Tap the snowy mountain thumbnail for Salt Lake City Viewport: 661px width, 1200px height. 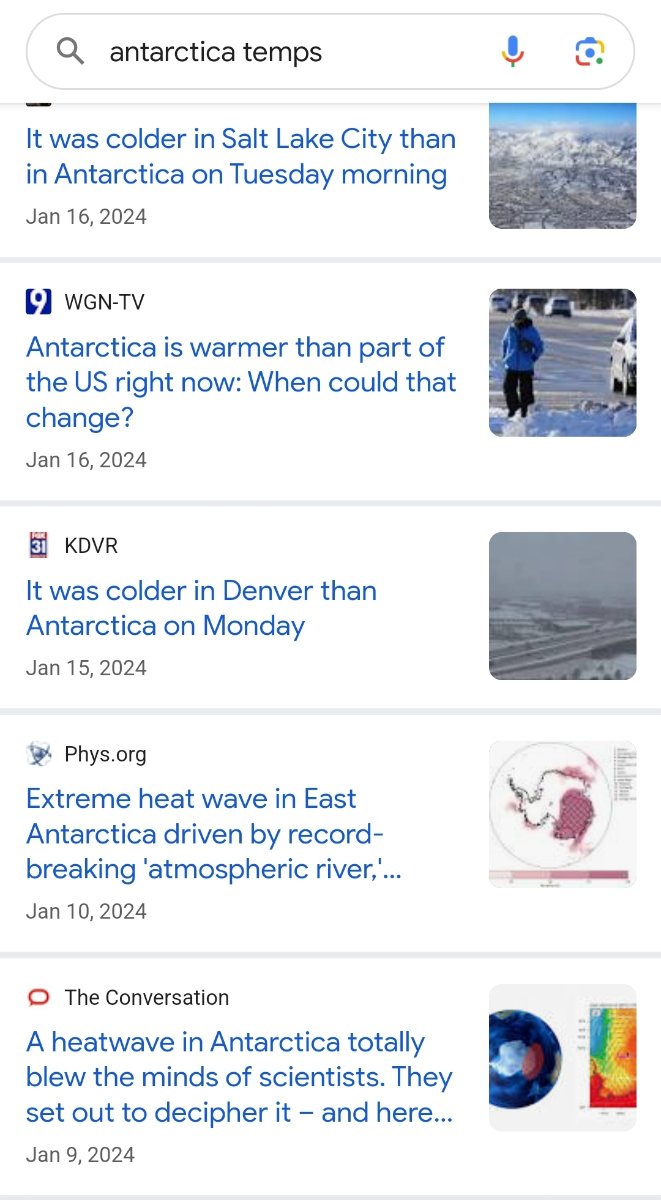[562, 166]
